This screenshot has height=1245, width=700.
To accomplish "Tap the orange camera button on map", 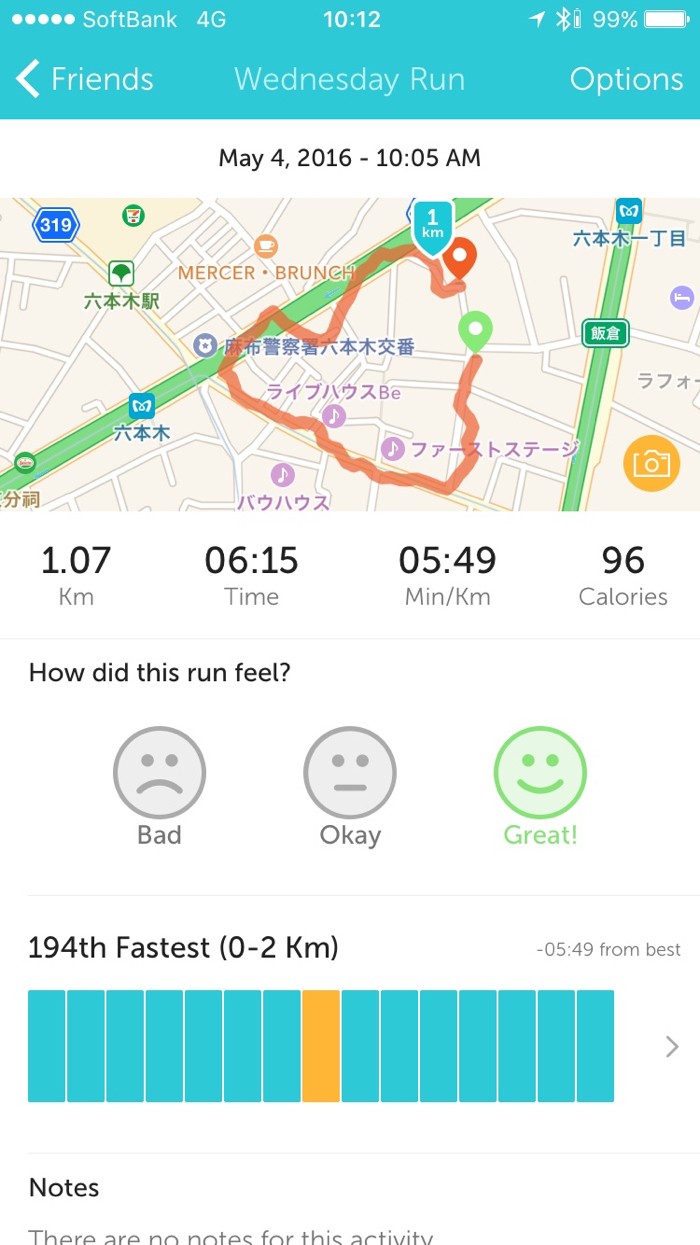I will click(x=651, y=463).
